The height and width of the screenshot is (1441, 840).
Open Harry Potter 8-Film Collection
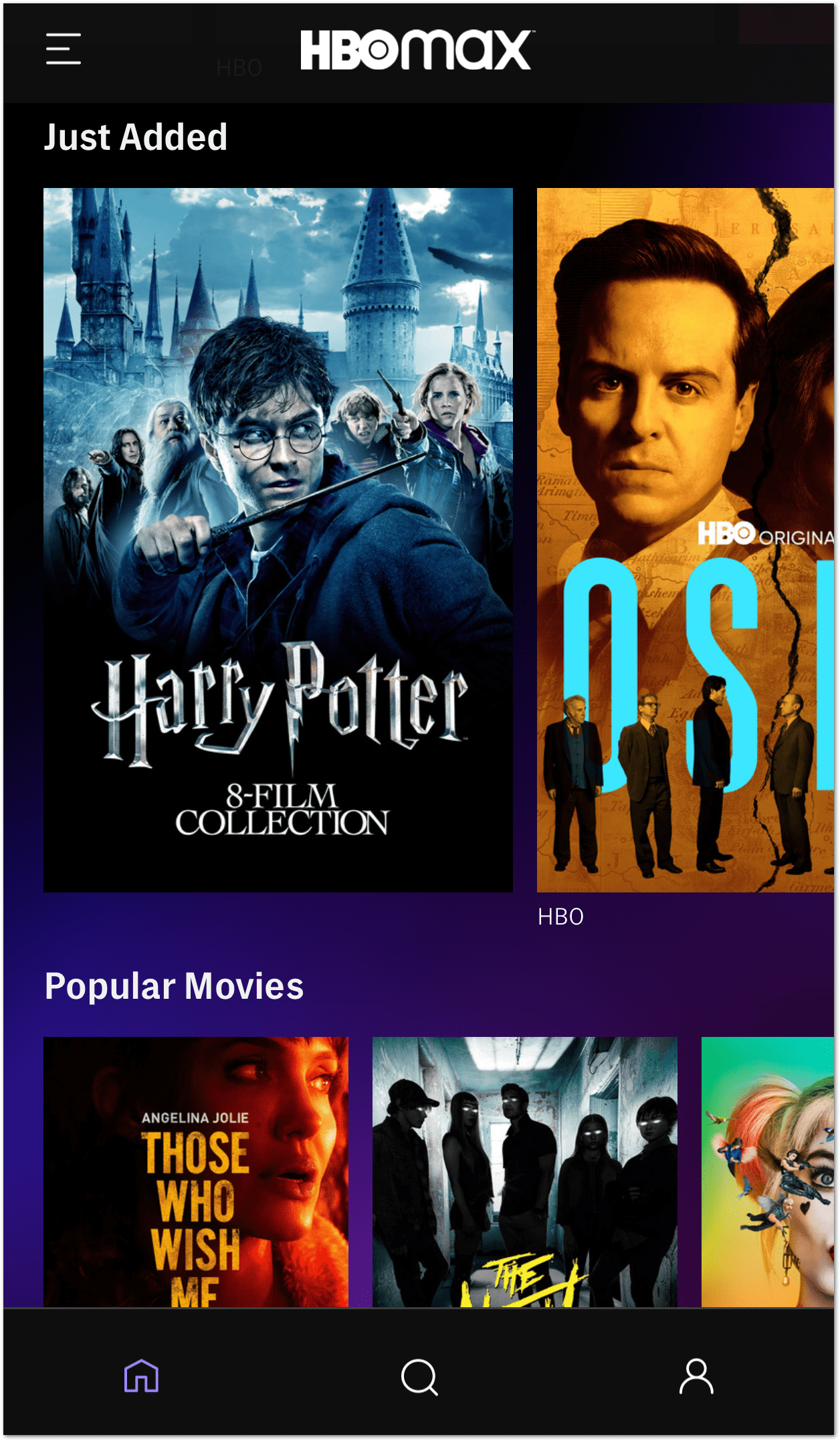278,540
